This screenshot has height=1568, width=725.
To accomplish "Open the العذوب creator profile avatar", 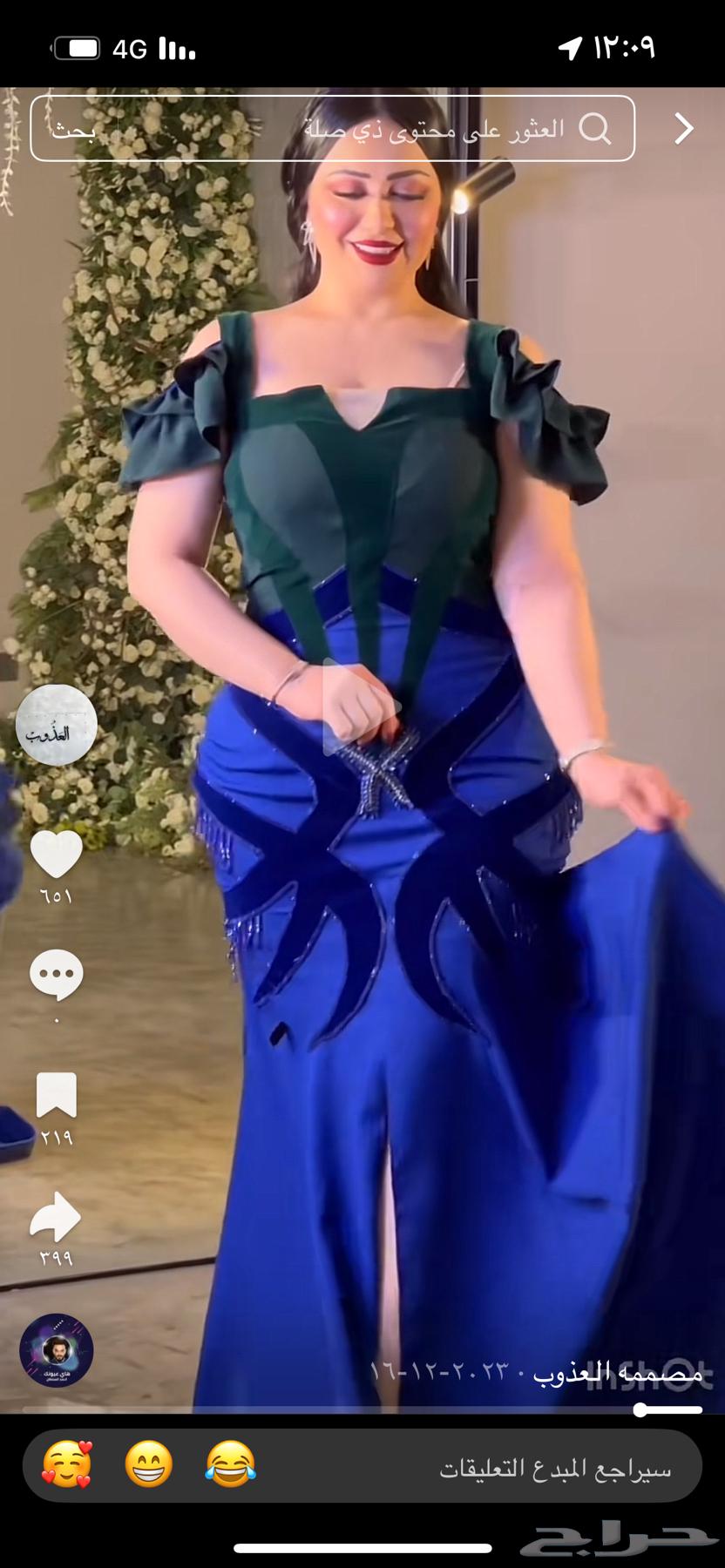I will (x=56, y=725).
